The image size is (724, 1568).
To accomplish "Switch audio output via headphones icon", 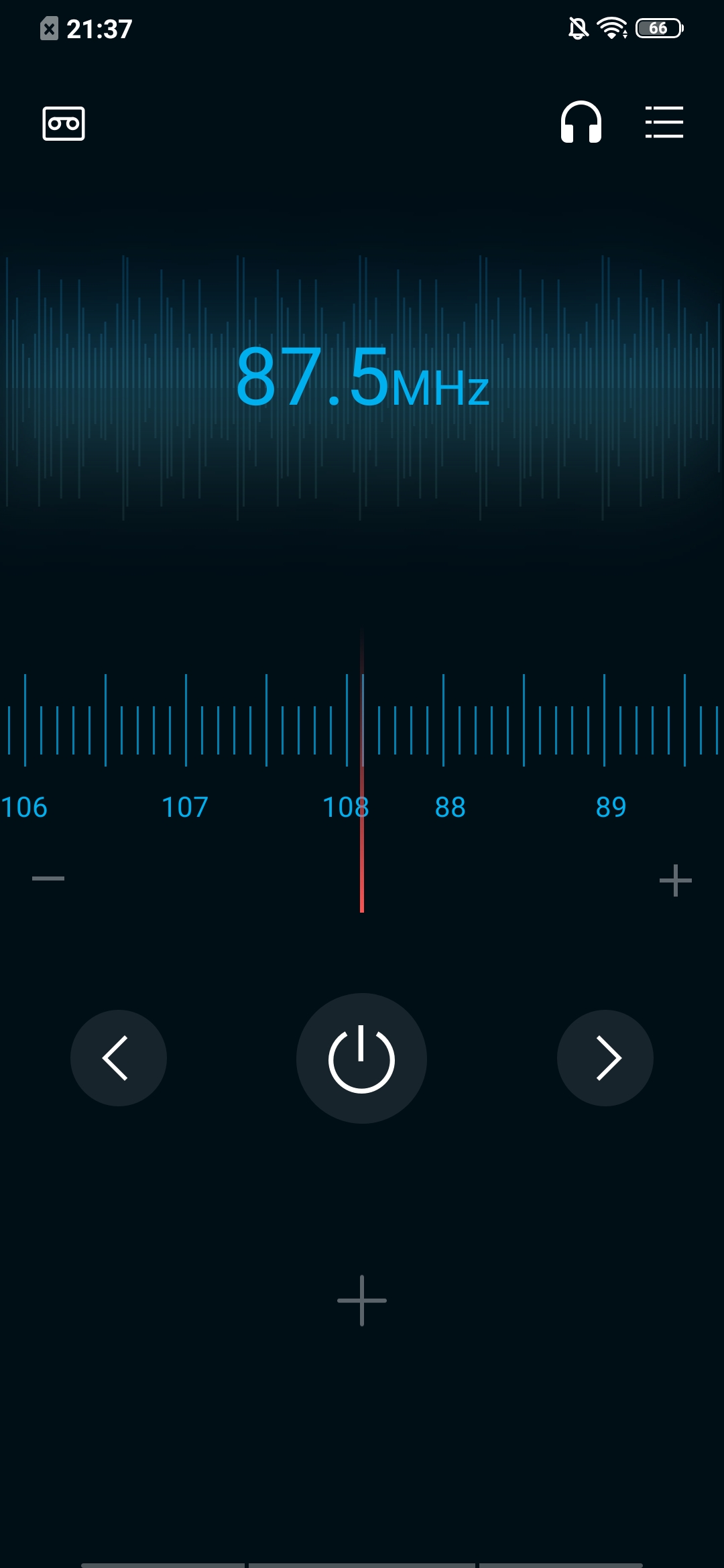I will [x=581, y=122].
